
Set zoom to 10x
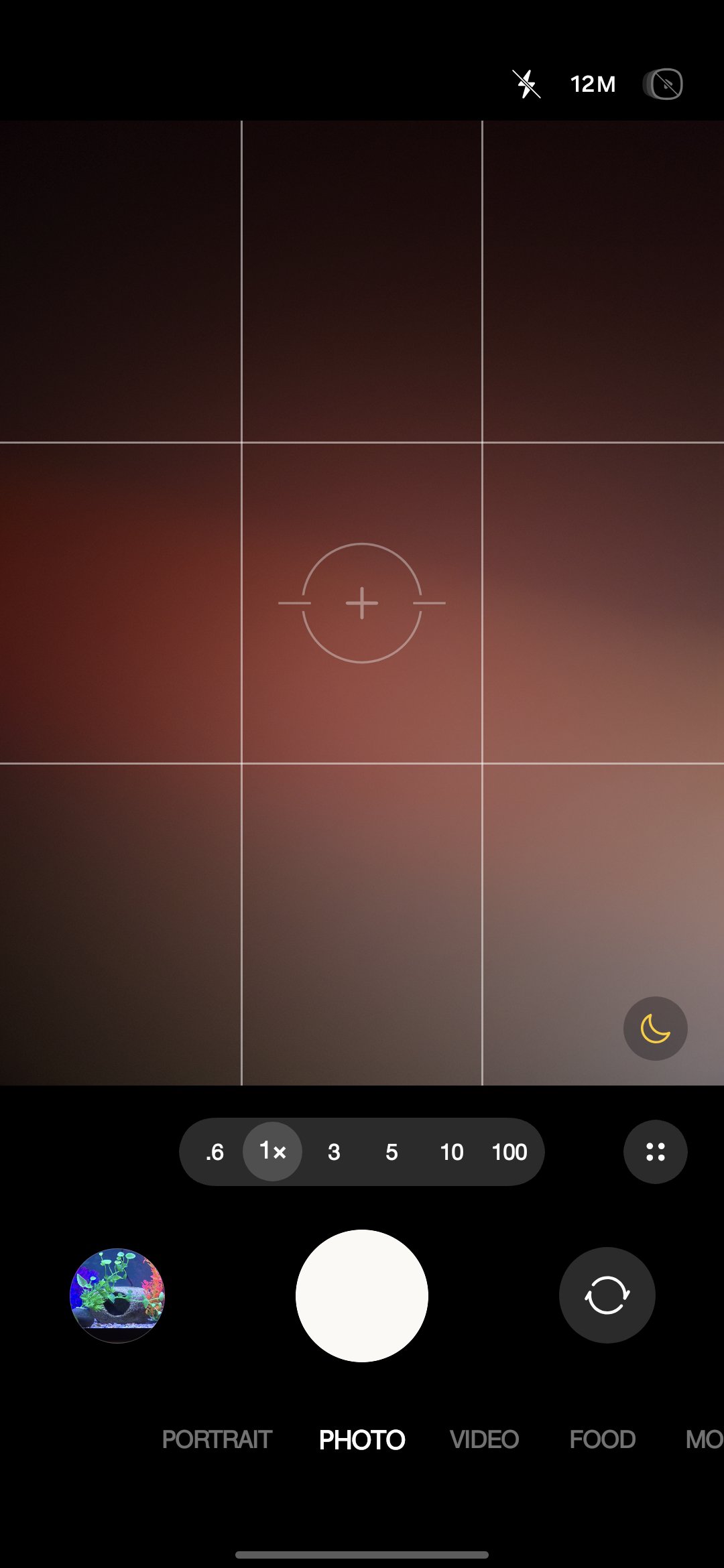451,1152
